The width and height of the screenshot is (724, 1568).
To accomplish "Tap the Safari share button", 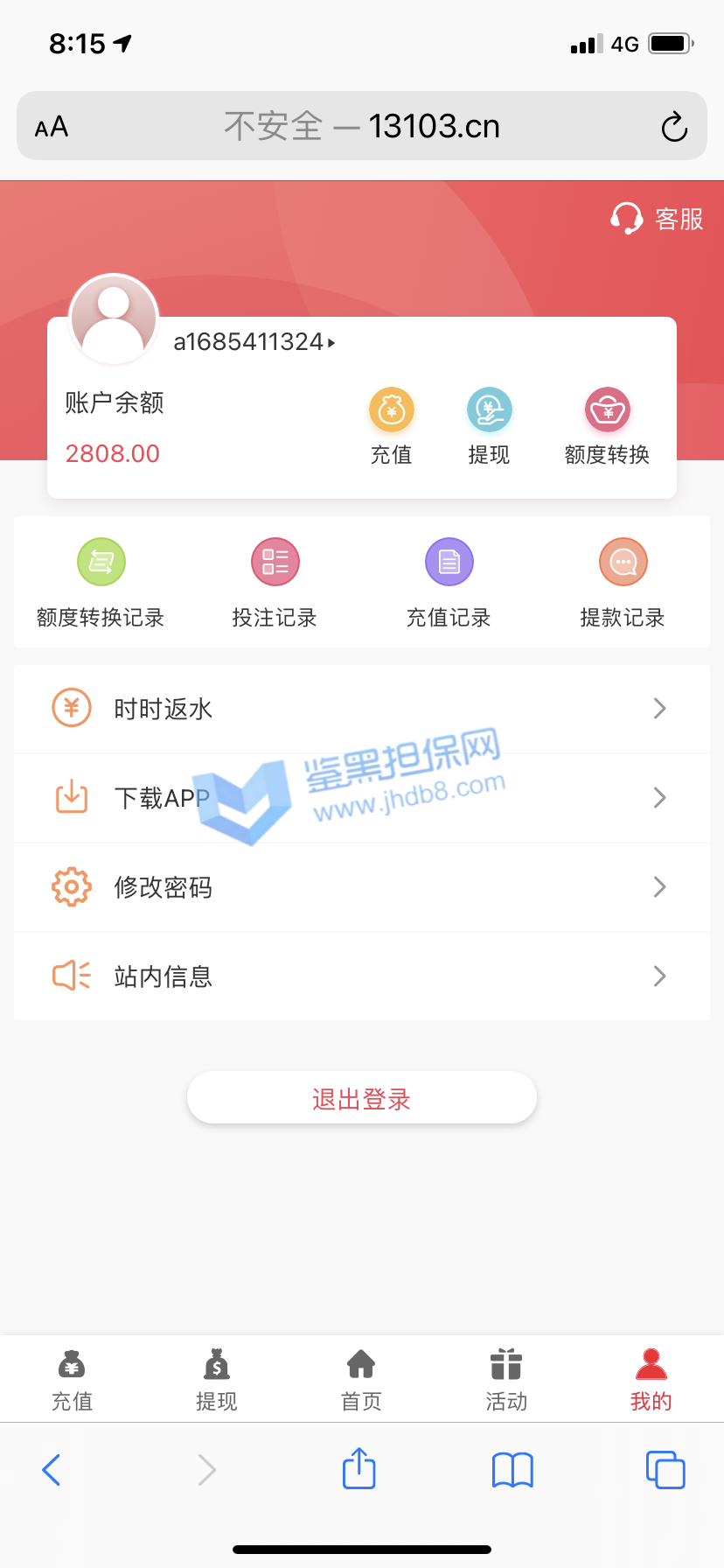I will pyautogui.click(x=359, y=1469).
